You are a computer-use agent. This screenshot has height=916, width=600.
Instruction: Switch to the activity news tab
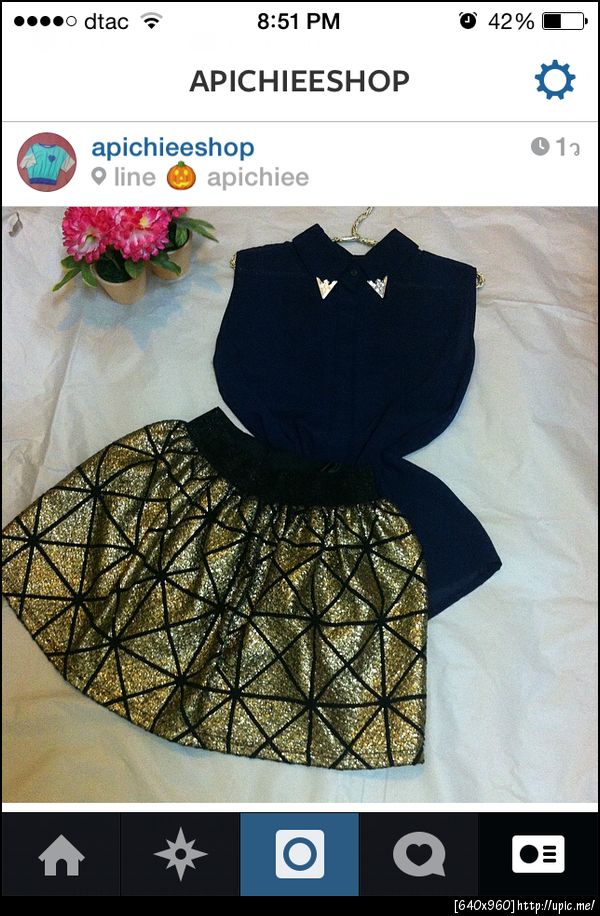click(419, 855)
